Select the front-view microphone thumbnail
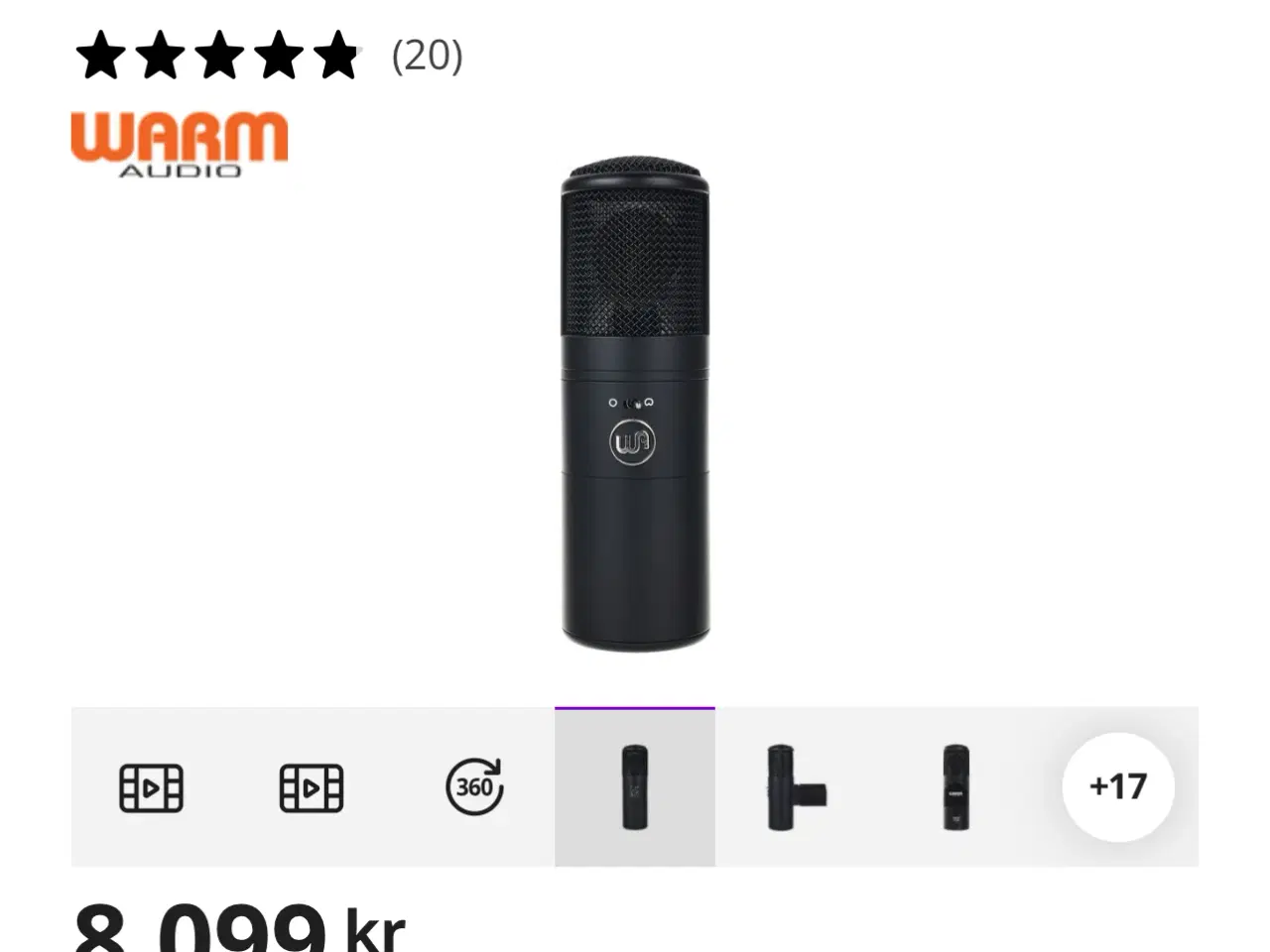 [x=635, y=787]
